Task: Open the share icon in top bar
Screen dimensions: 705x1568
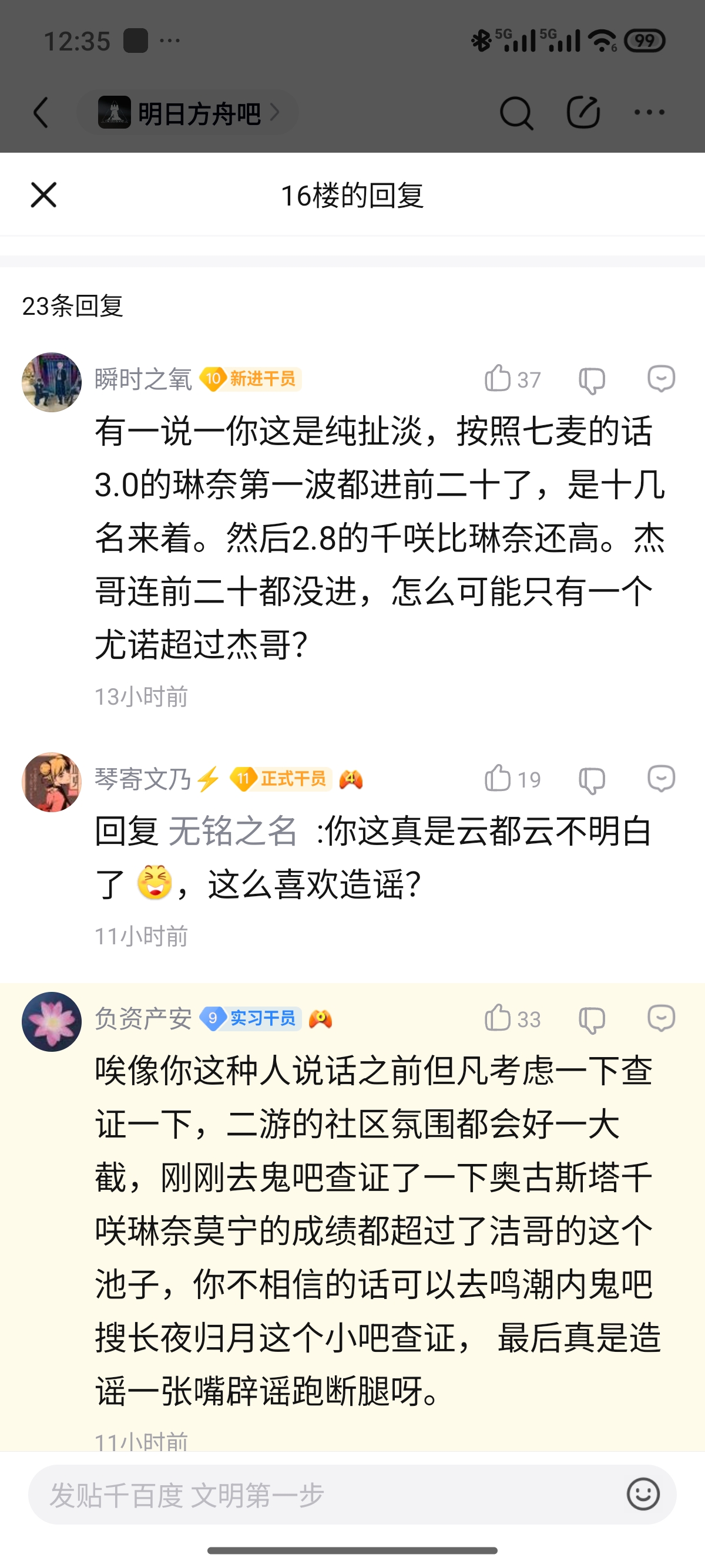Action: pos(583,113)
